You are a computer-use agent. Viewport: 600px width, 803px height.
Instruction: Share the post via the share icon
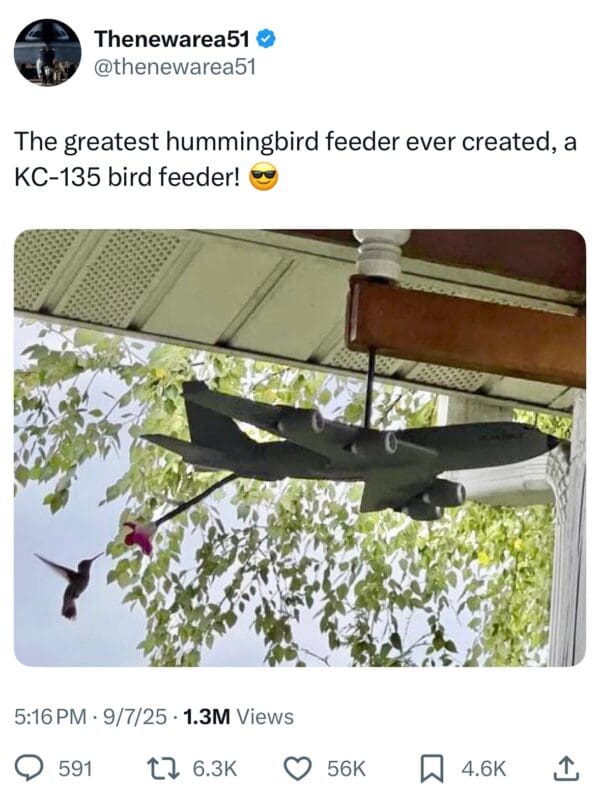click(x=565, y=767)
